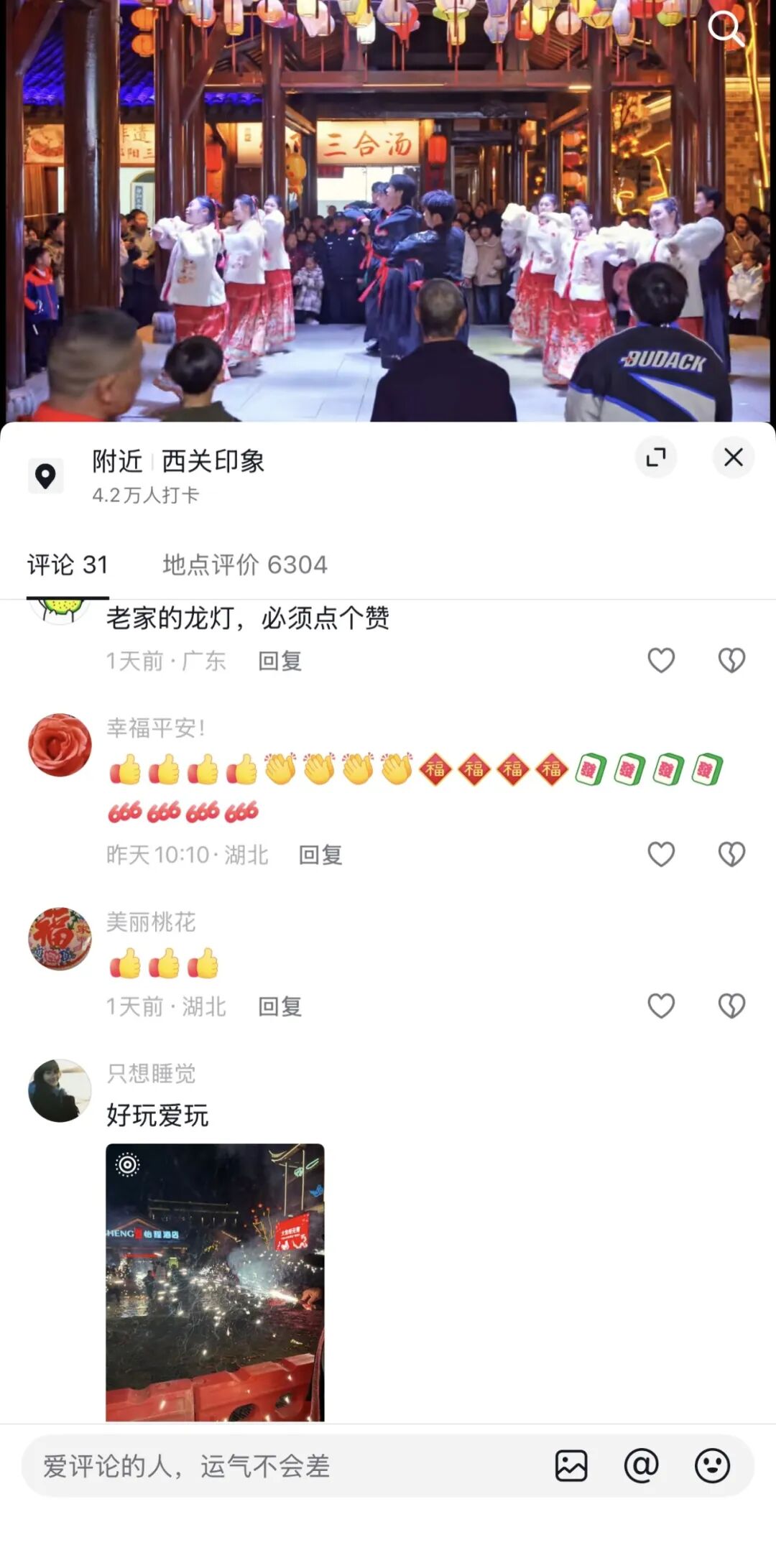Dislike the comment from 幸福平安!

coord(731,854)
